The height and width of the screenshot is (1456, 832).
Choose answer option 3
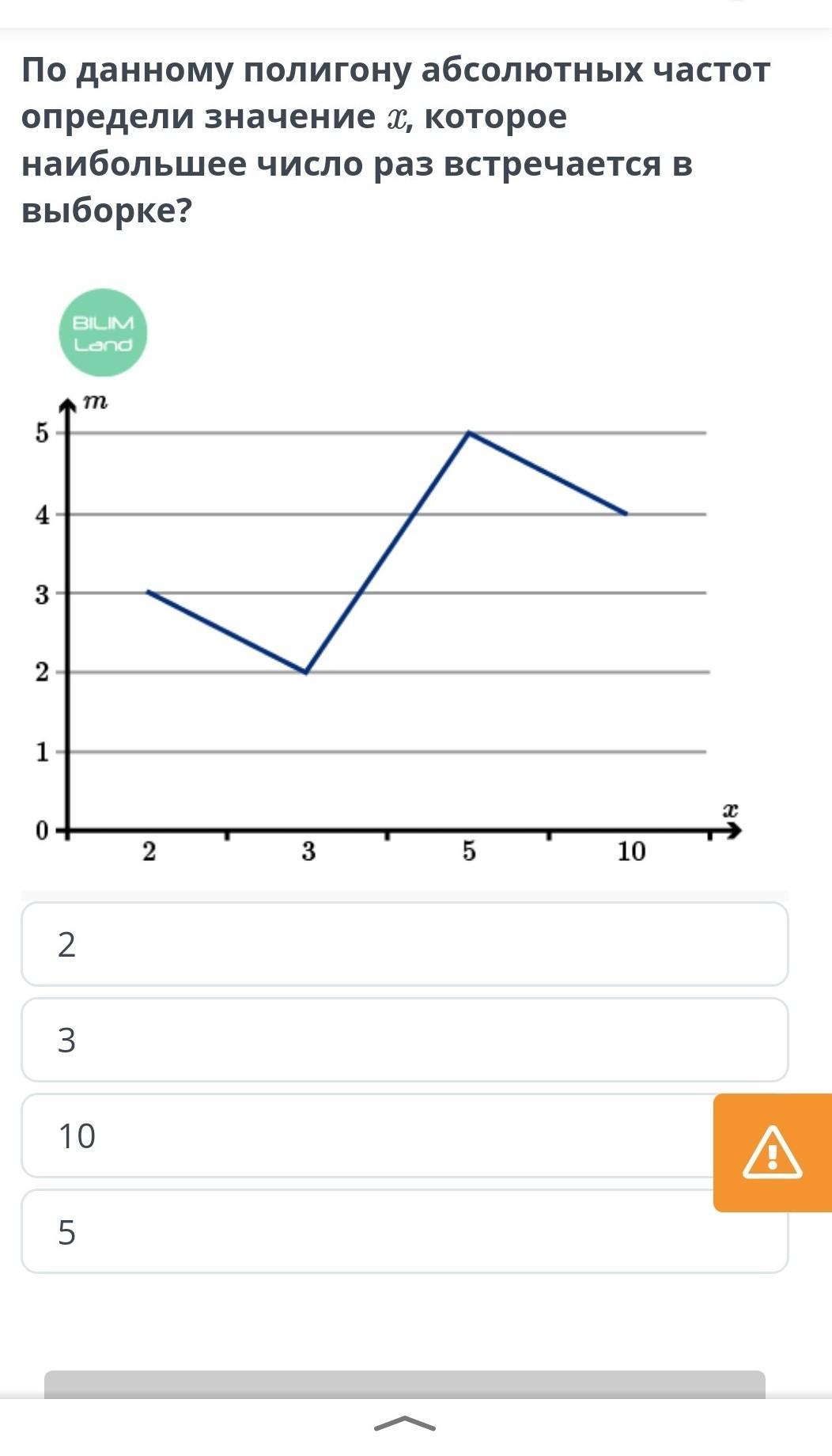404,1040
